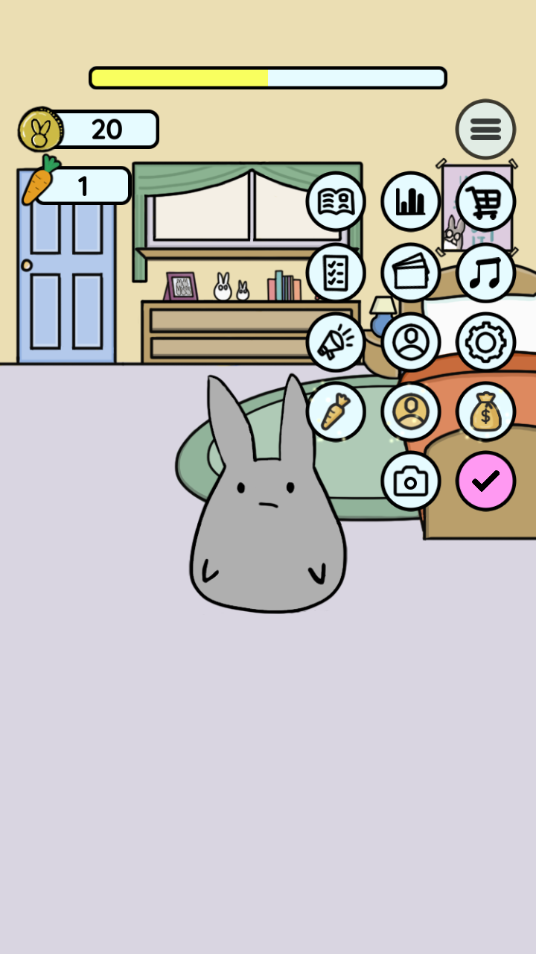The width and height of the screenshot is (536, 954).
Task: Open the settings gear
Action: click(x=486, y=342)
